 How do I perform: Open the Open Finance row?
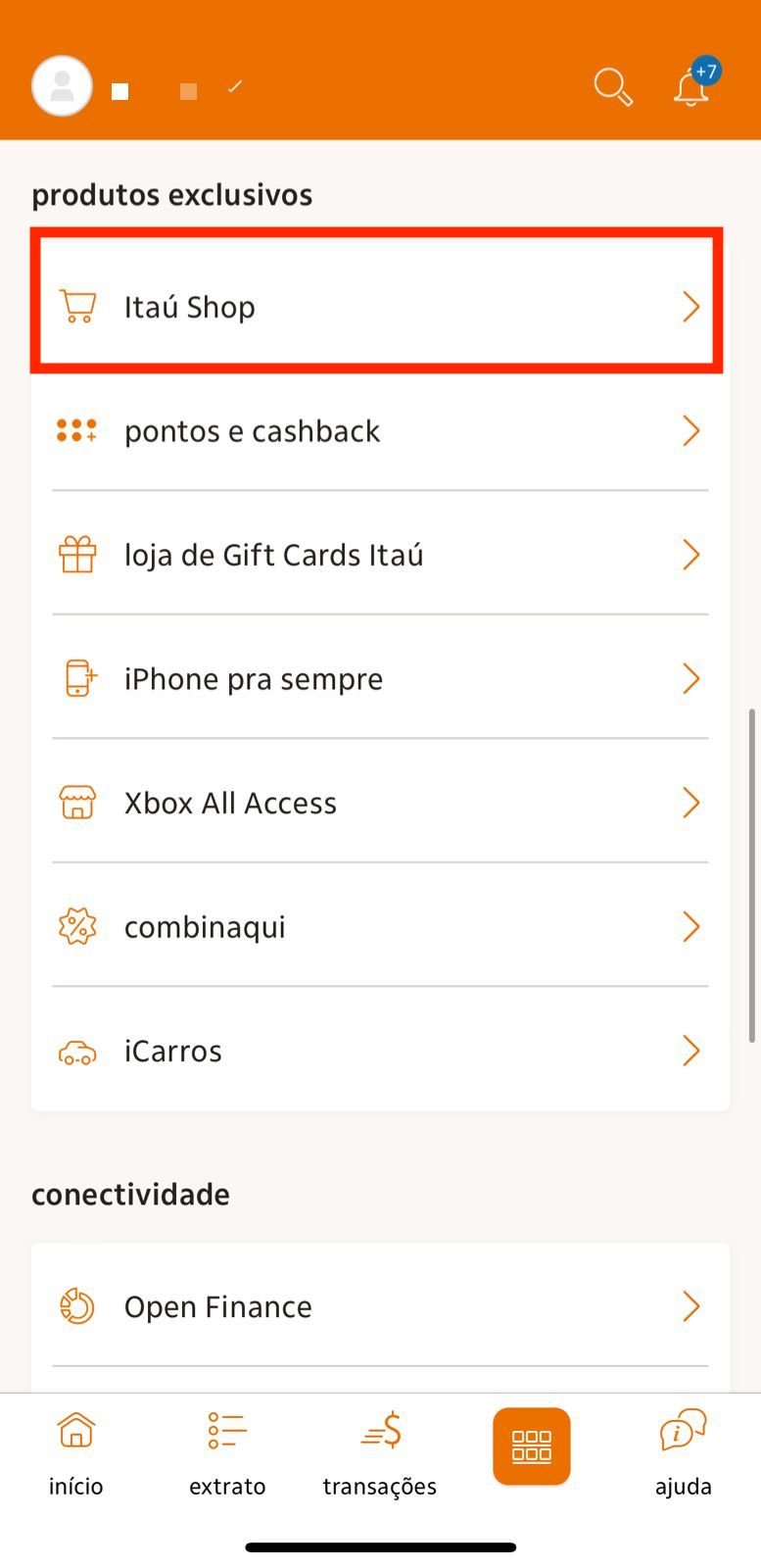pyautogui.click(x=380, y=1306)
